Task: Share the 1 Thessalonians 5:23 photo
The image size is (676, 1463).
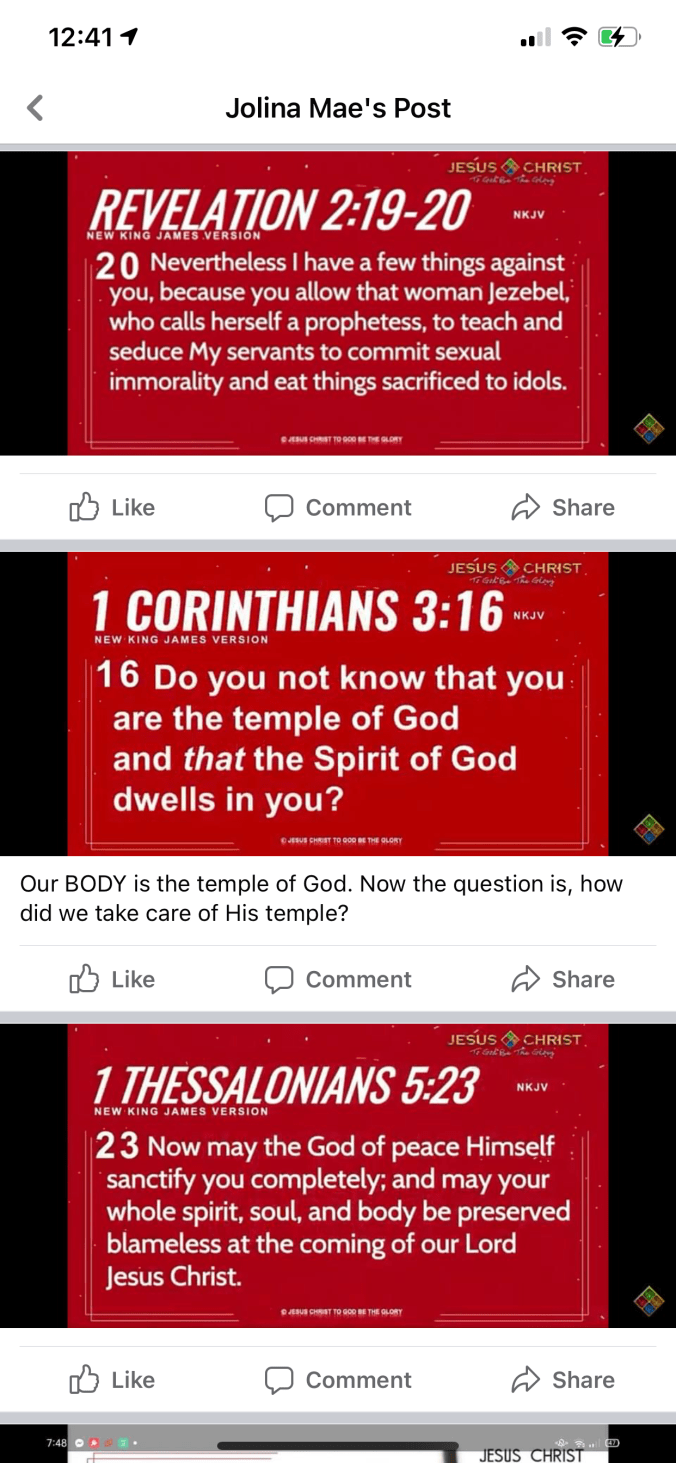Action: 563,1380
